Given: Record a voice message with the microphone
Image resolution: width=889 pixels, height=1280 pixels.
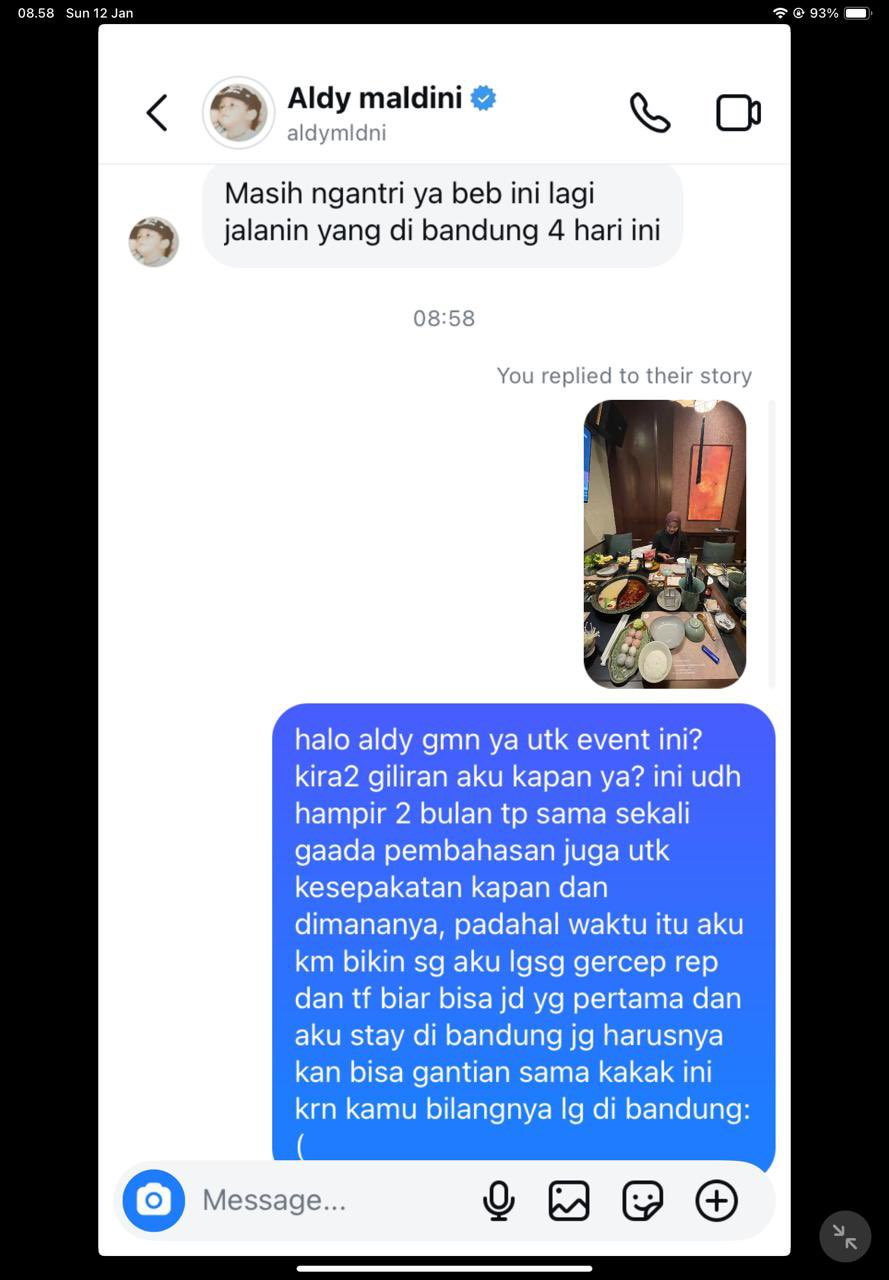Looking at the screenshot, I should 498,1200.
